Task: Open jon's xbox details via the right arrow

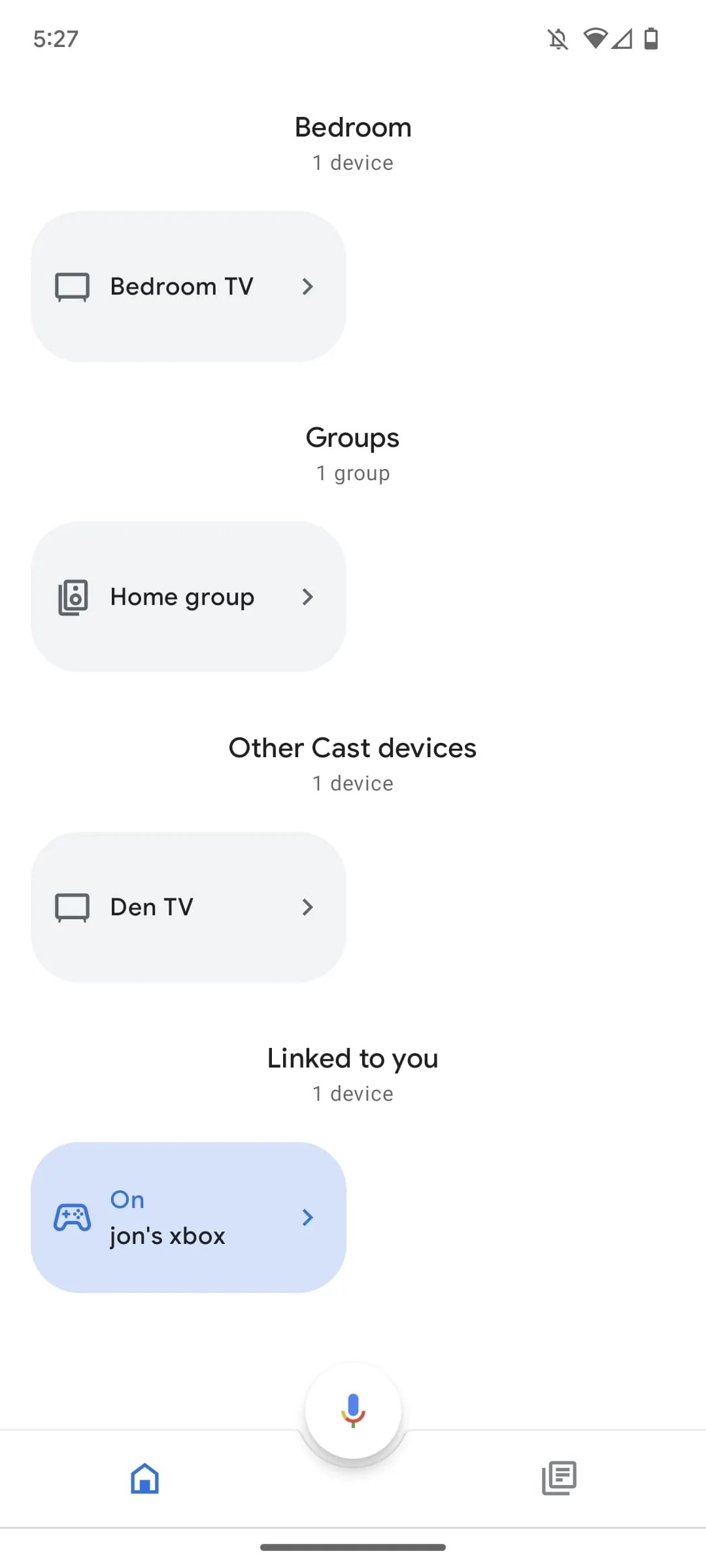Action: [x=308, y=1217]
